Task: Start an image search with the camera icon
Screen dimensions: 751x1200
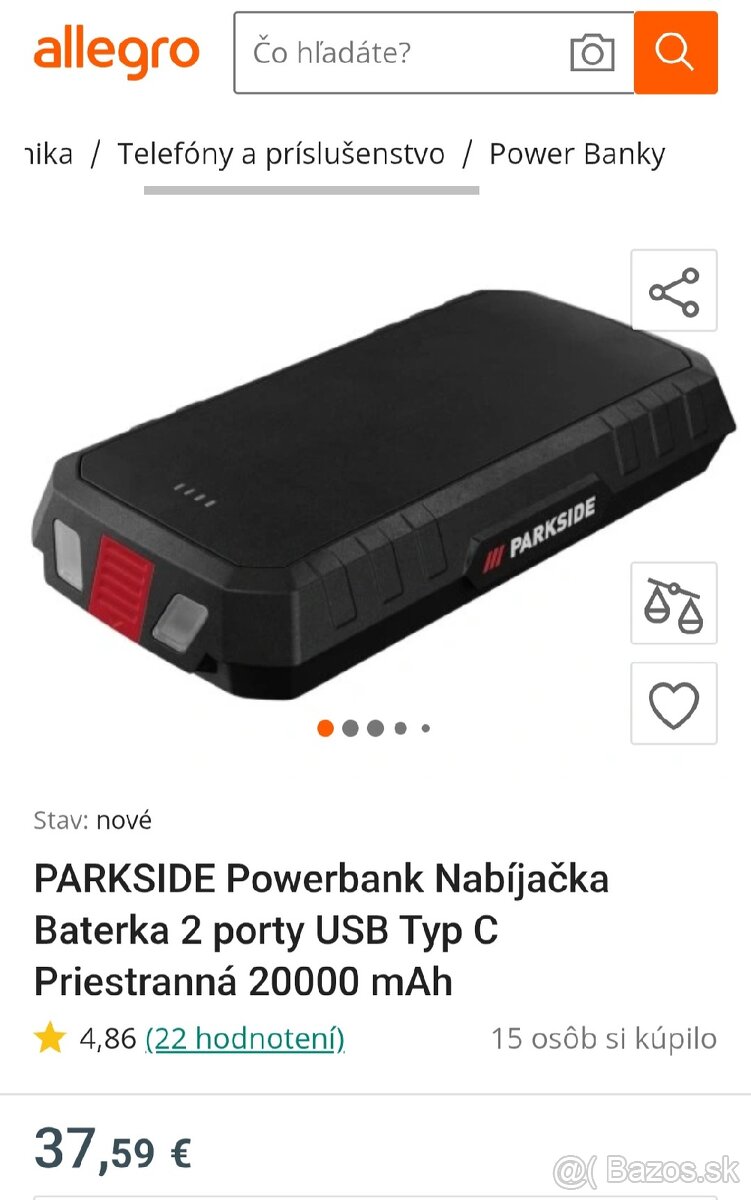Action: coord(591,54)
